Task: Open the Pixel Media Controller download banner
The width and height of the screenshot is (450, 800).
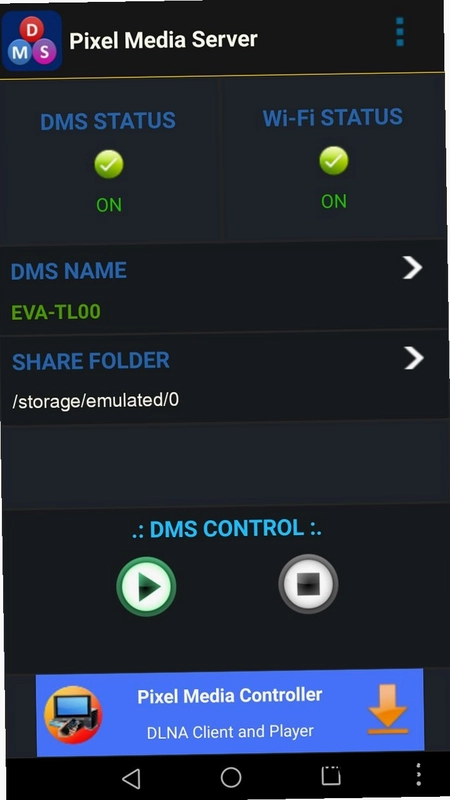Action: (x=230, y=713)
